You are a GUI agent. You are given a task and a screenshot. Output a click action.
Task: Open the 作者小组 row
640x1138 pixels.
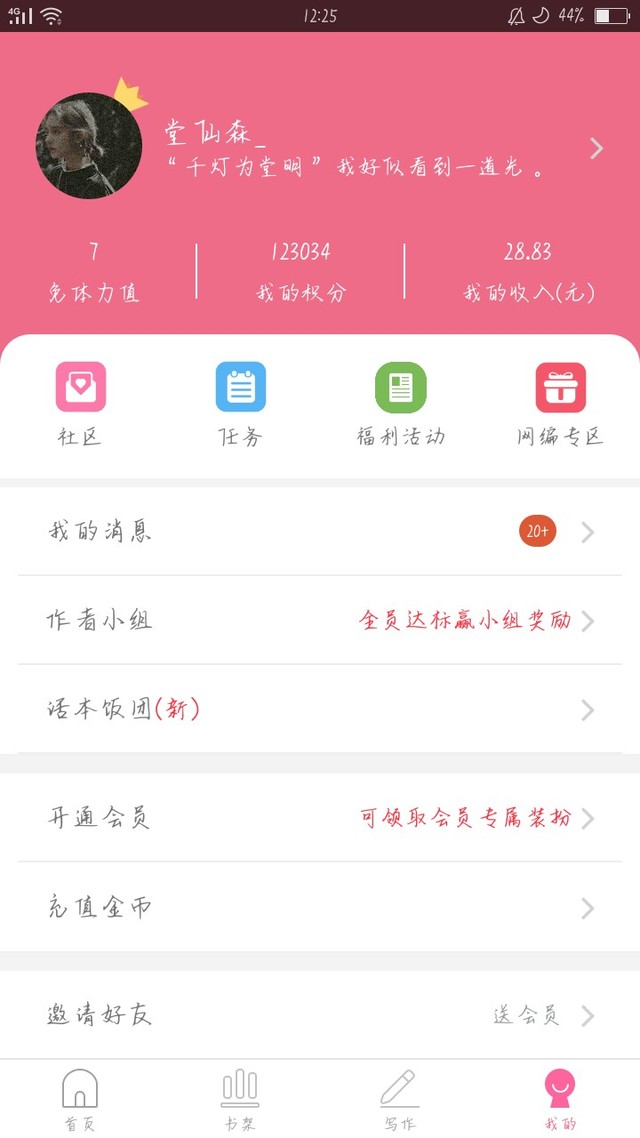tap(320, 621)
